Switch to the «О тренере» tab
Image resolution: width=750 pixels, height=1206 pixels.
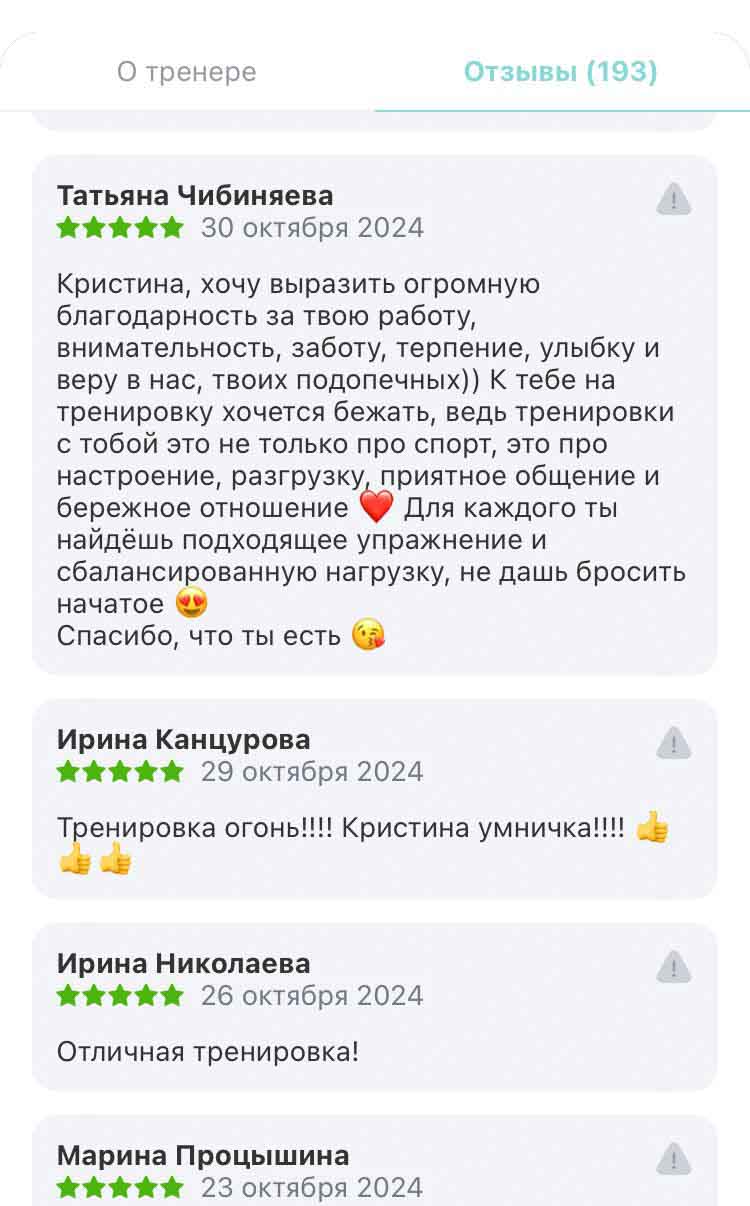click(x=187, y=72)
